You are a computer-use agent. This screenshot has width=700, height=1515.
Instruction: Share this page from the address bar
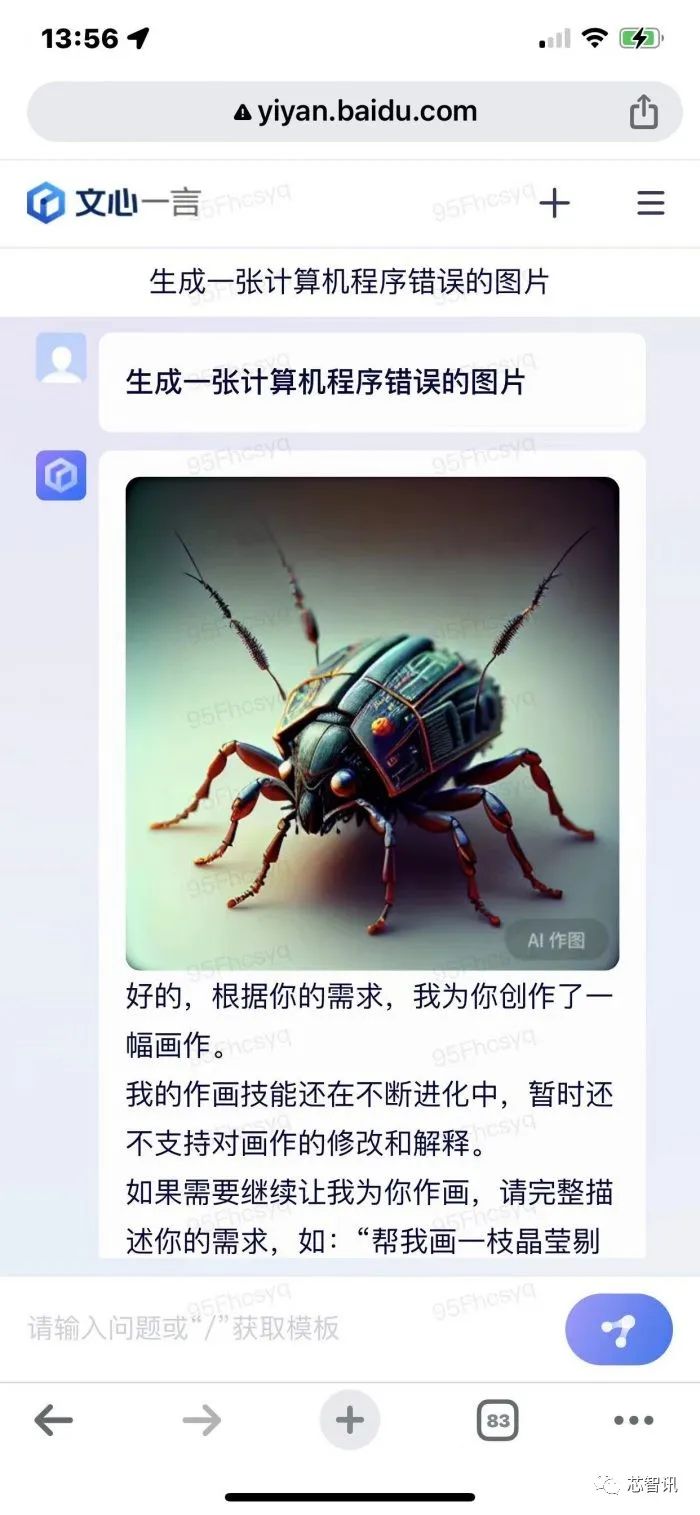644,111
